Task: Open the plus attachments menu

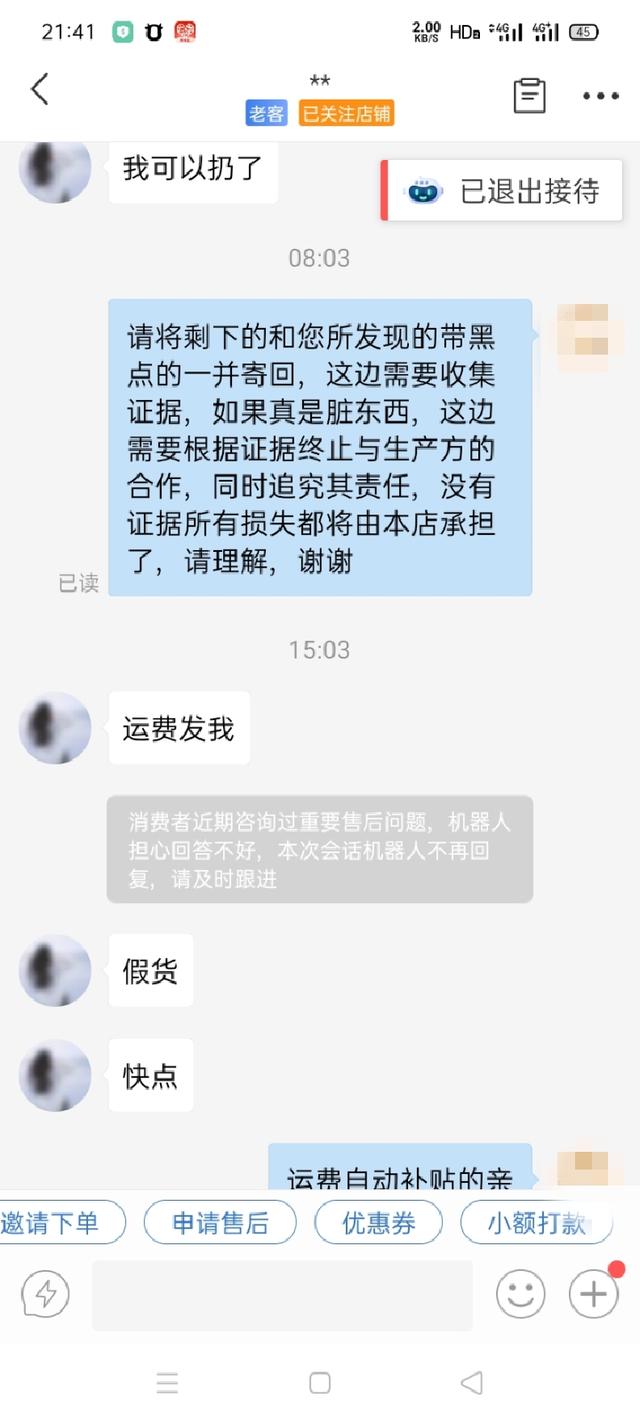Action: (x=593, y=1295)
